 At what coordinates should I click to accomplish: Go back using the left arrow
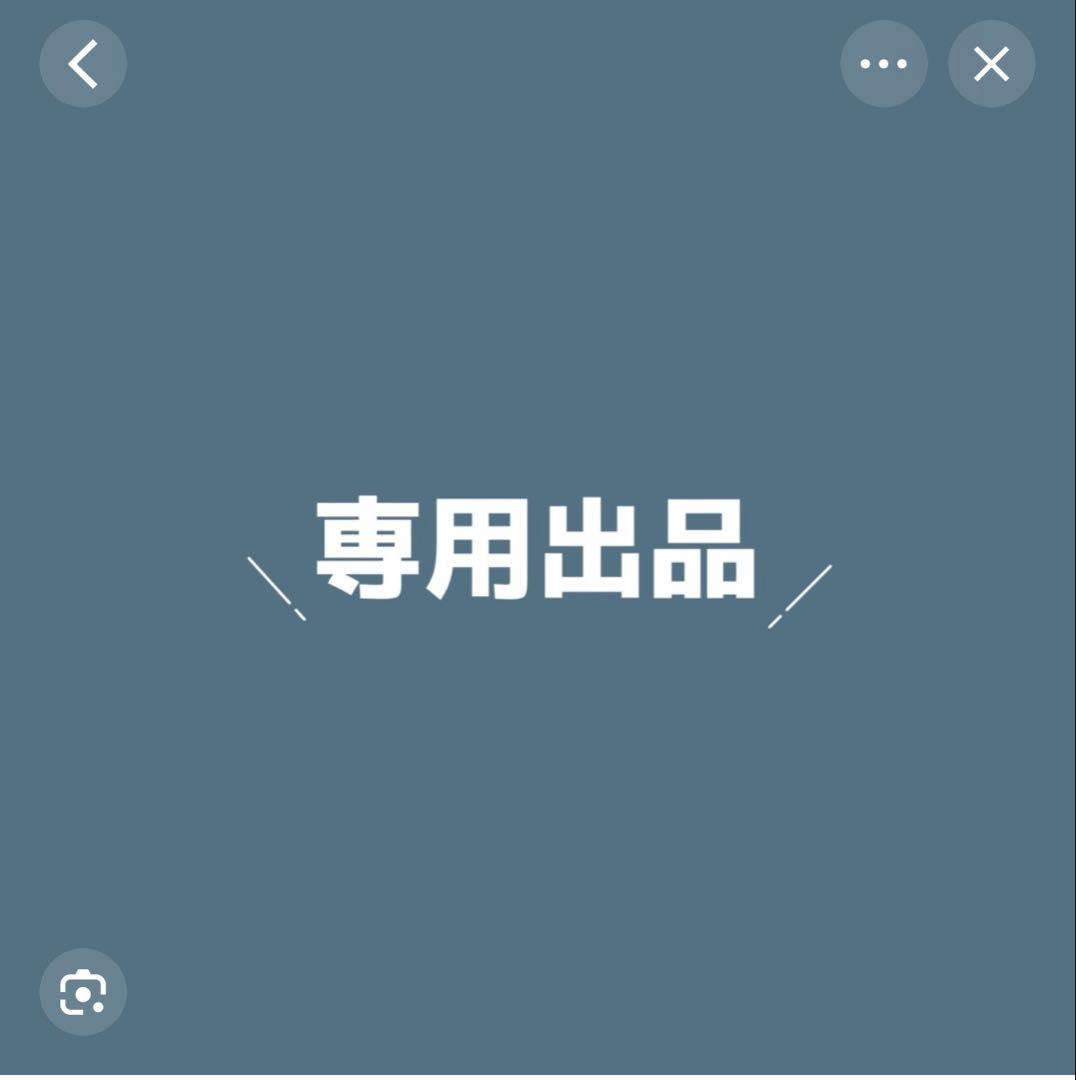(x=83, y=64)
